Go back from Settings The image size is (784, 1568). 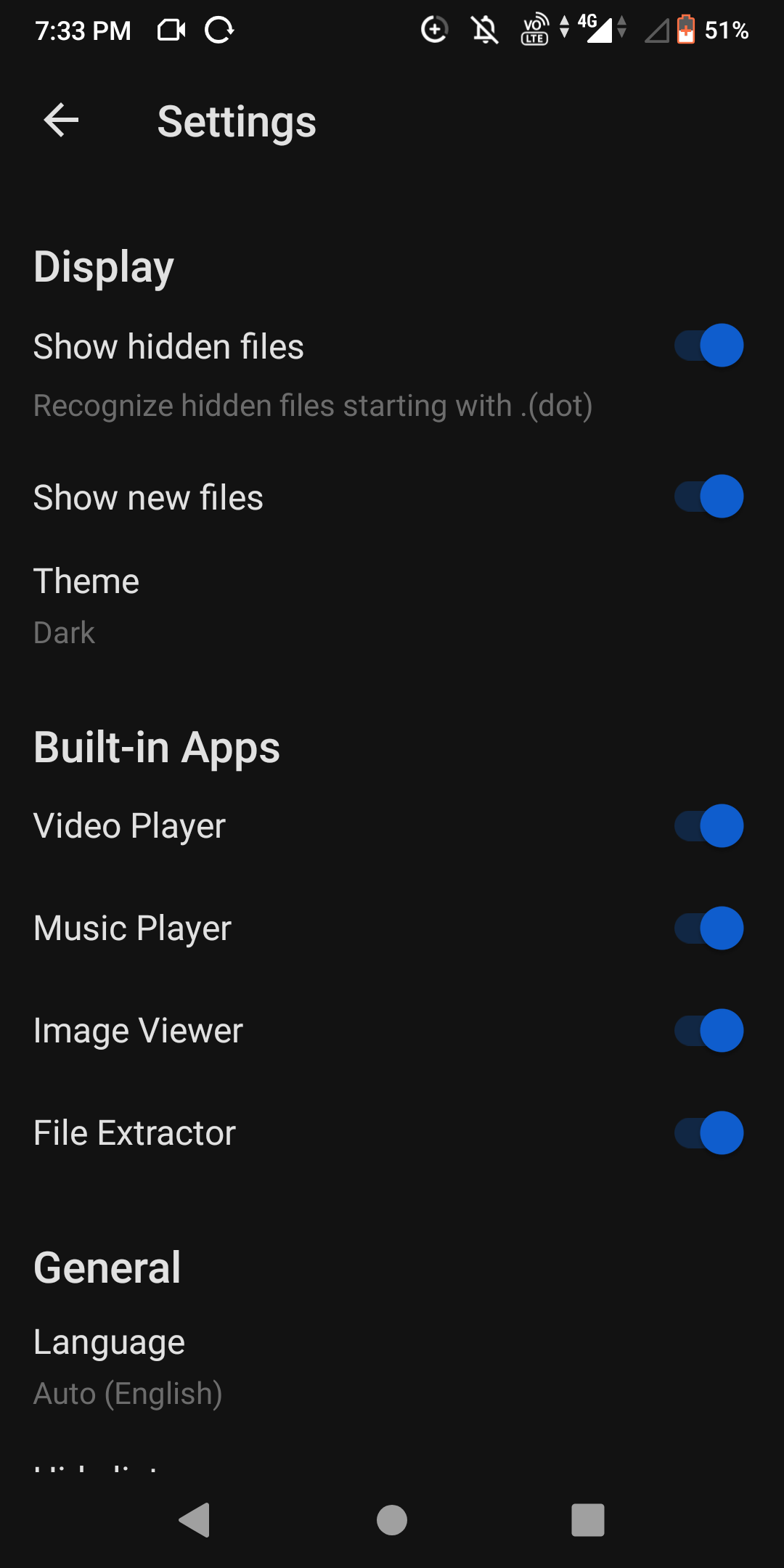pos(61,121)
